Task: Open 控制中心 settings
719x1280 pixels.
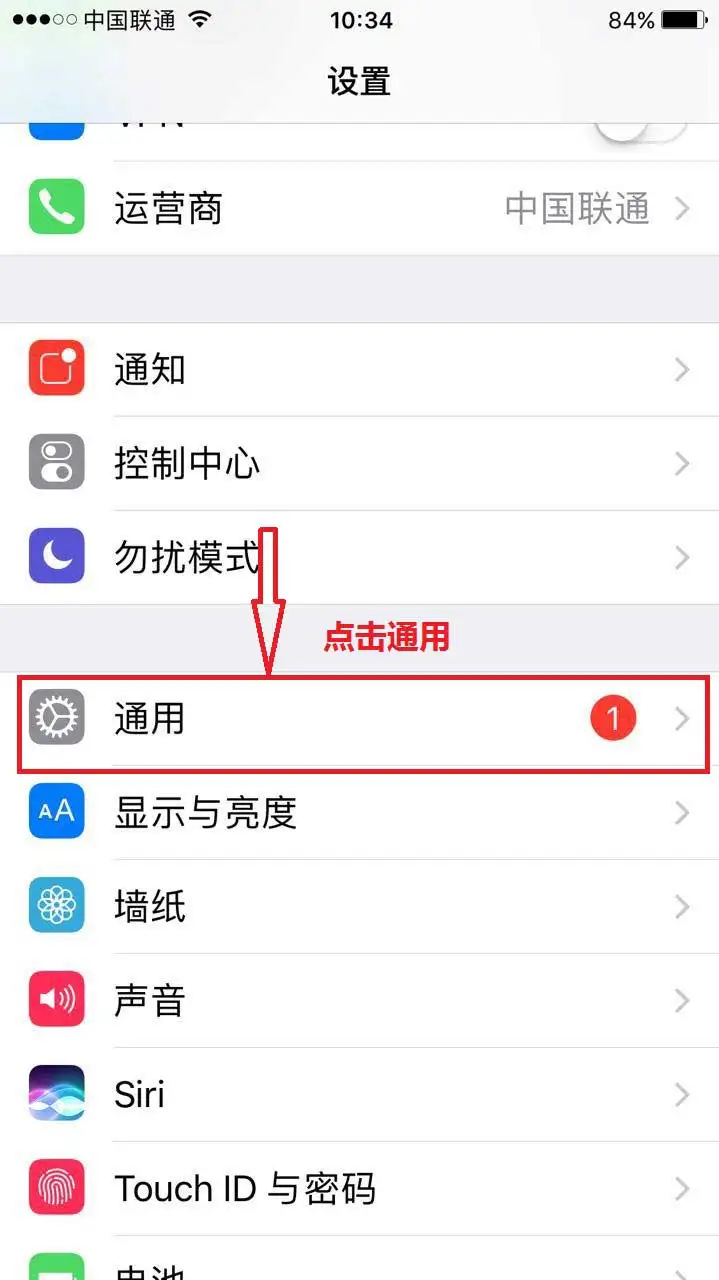Action: tap(359, 464)
